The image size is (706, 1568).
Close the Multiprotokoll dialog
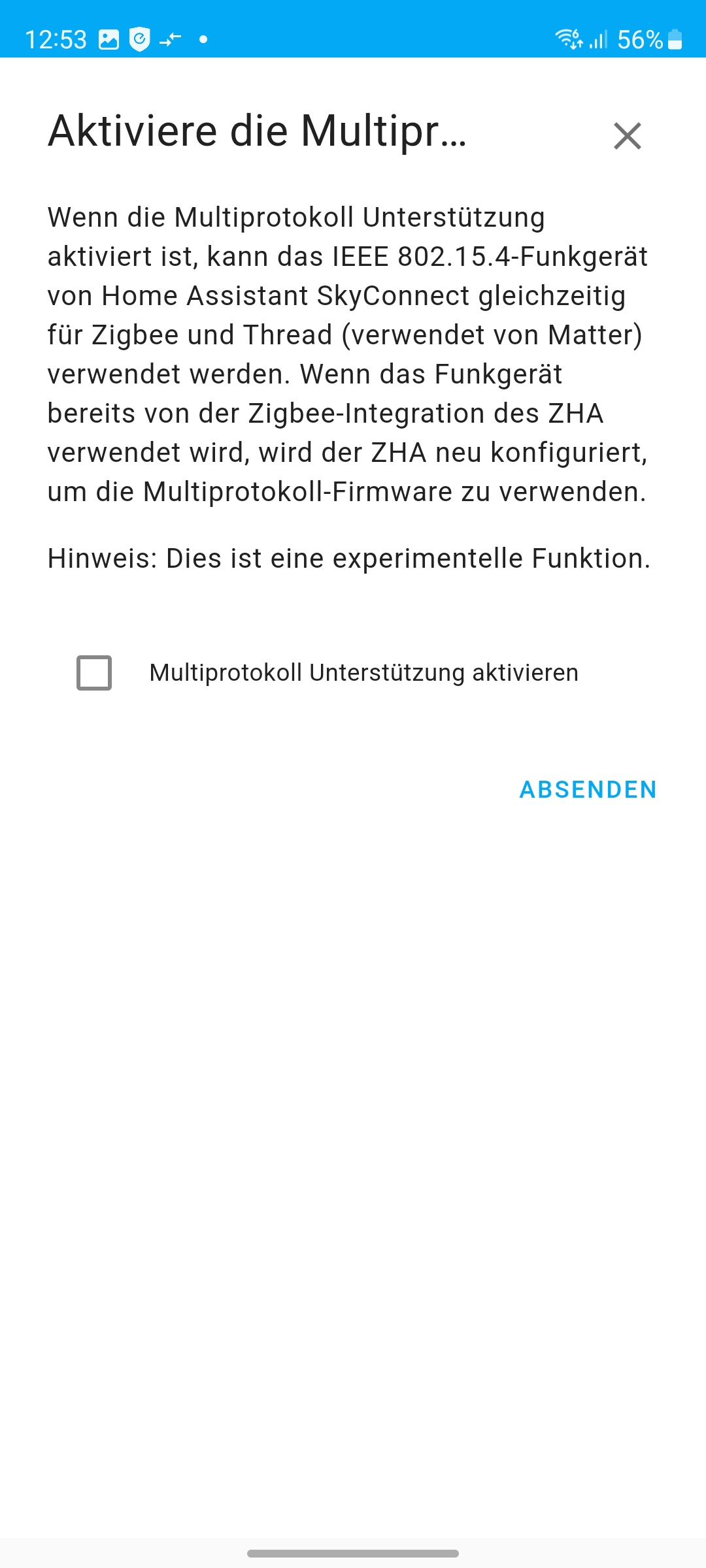(x=627, y=136)
